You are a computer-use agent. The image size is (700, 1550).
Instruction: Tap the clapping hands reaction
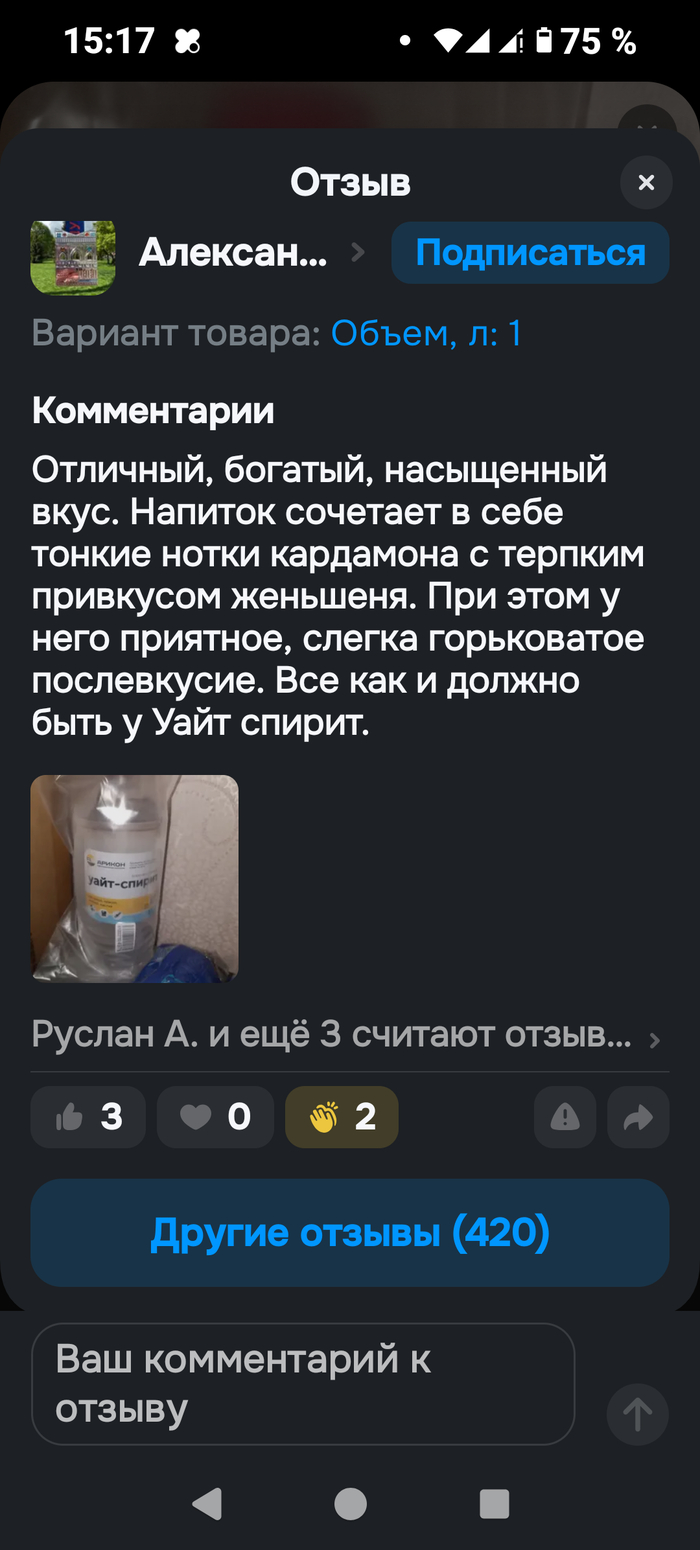[x=342, y=1116]
